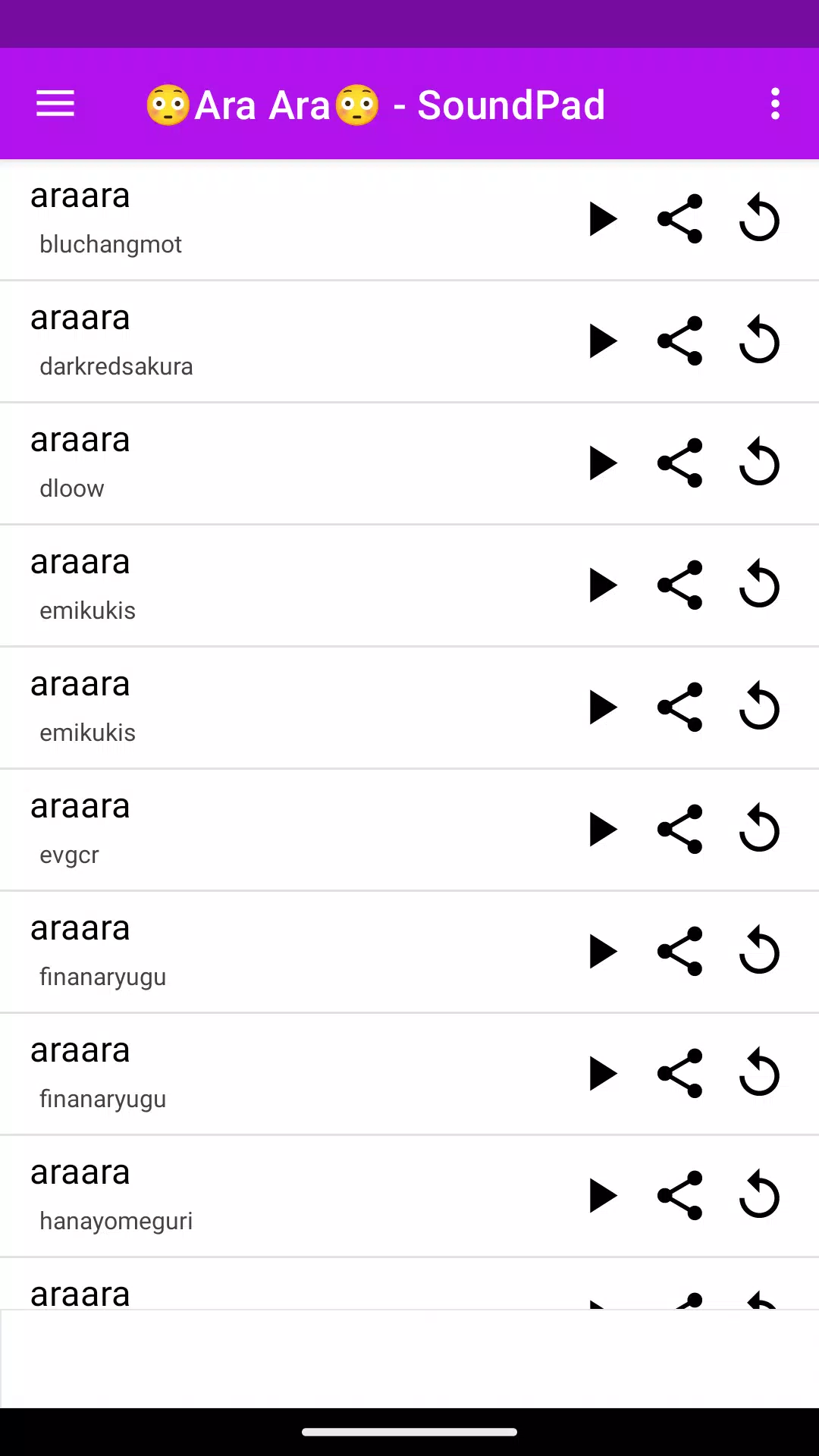
Task: Replay the hanayomeguri sound
Action: (x=759, y=1196)
